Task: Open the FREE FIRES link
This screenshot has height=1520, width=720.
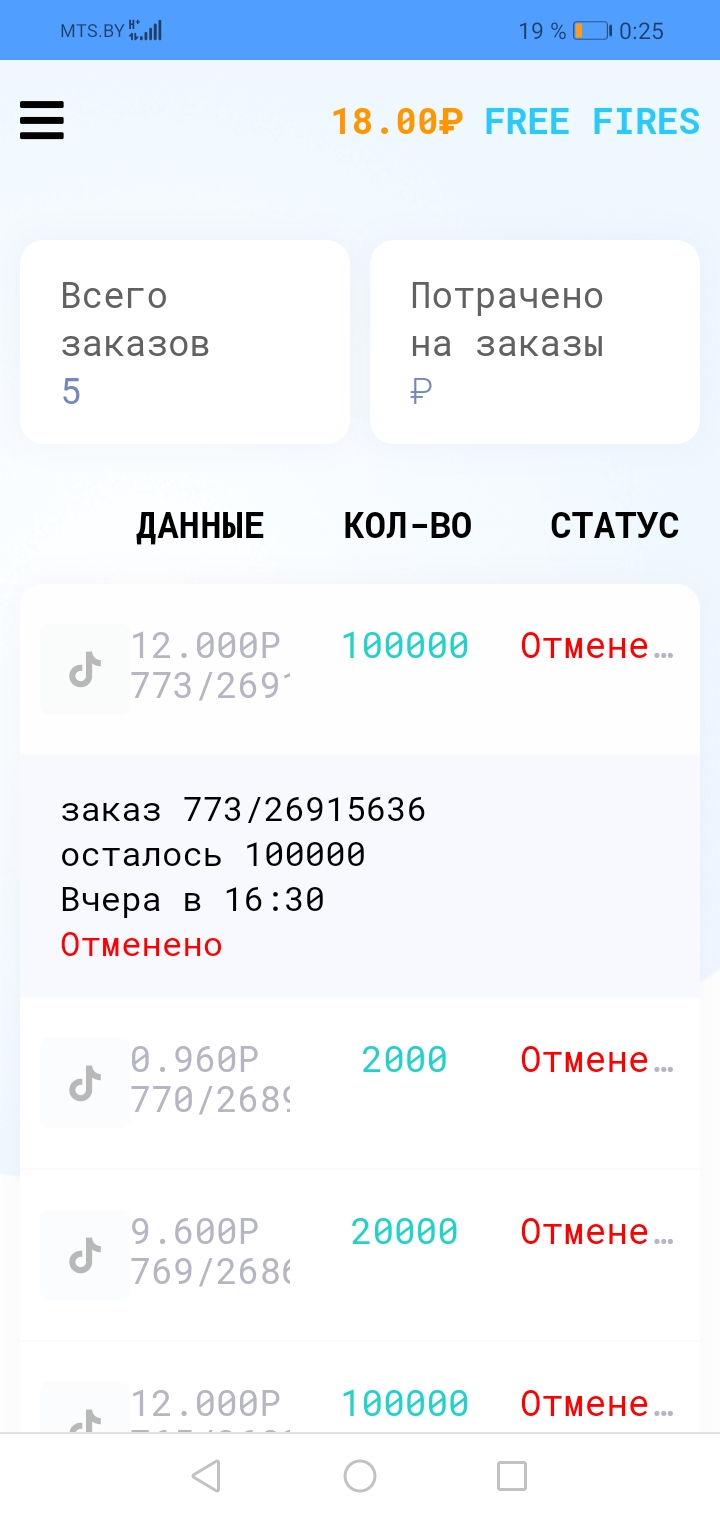Action: click(x=592, y=122)
